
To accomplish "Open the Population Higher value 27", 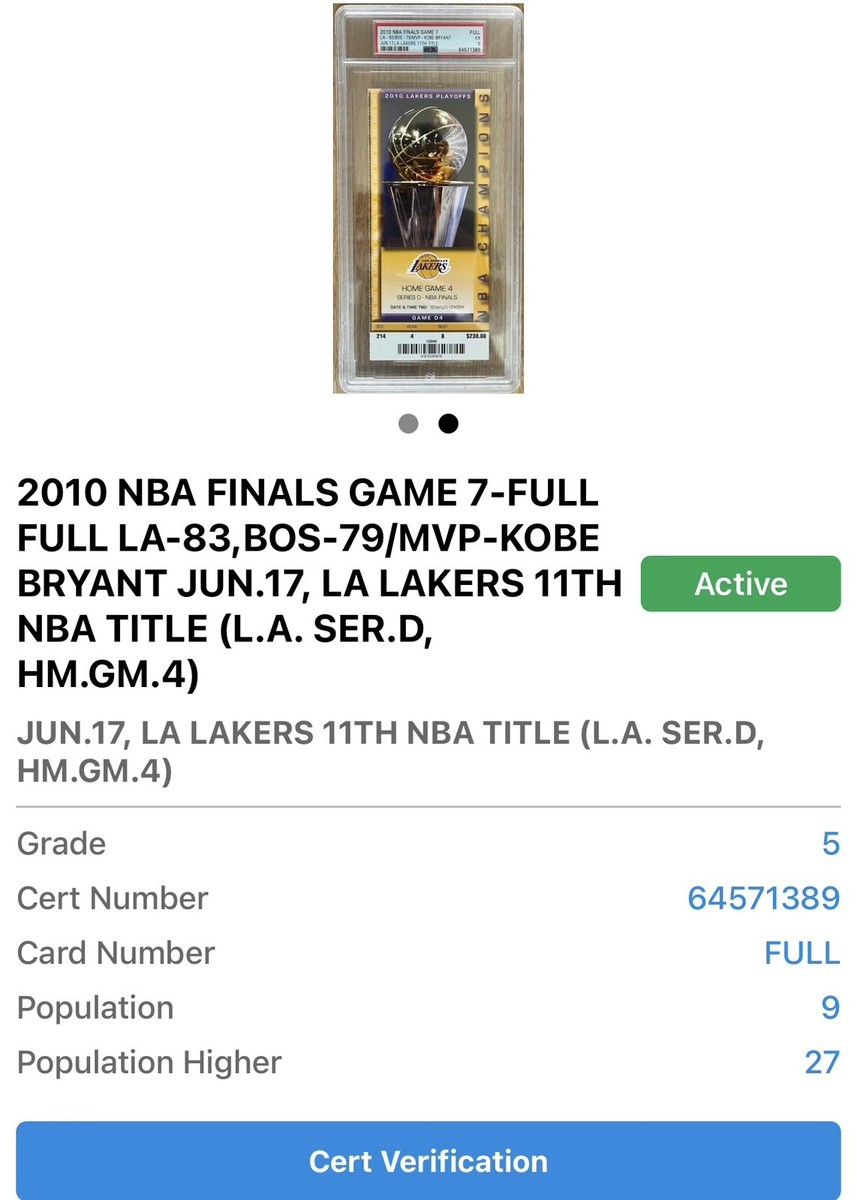I will [x=821, y=1062].
